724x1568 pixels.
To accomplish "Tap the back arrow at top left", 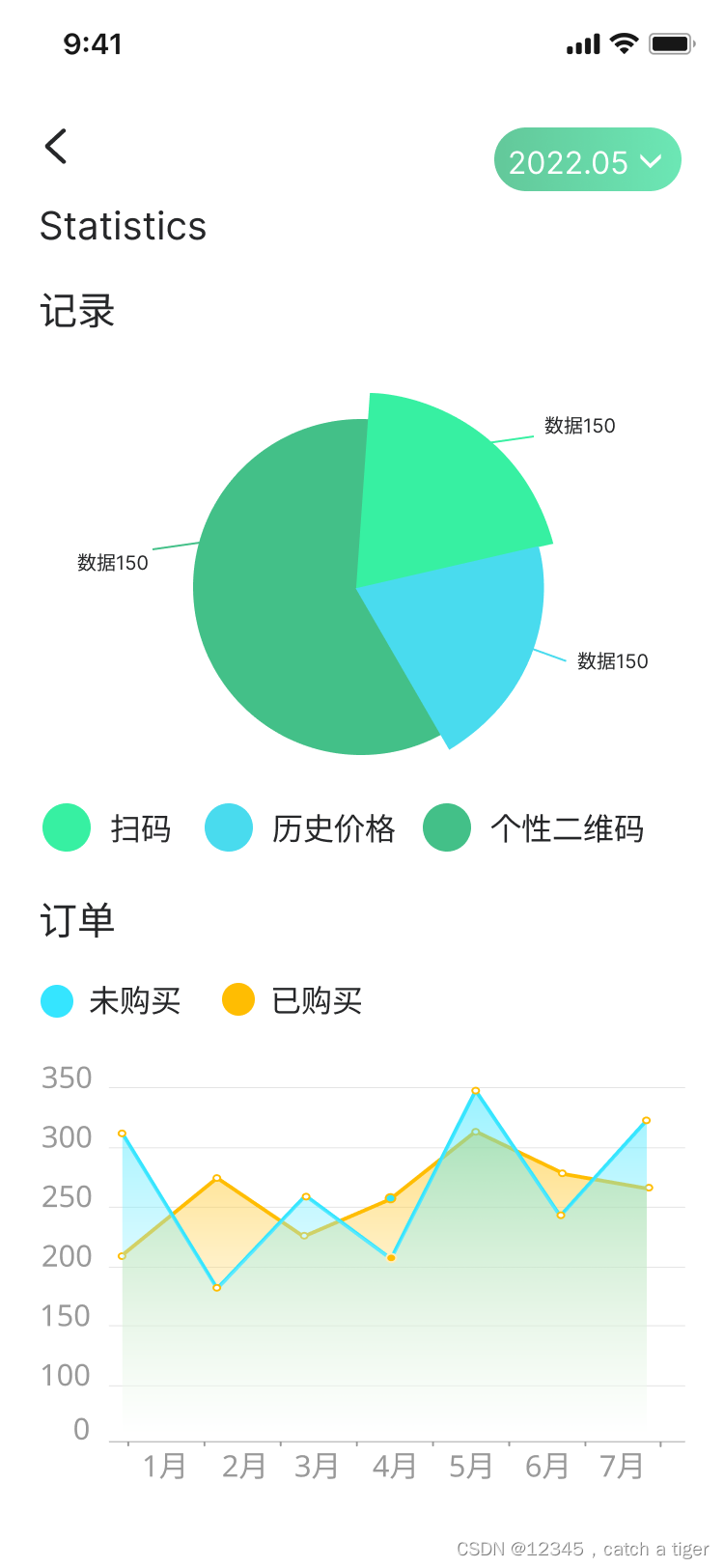I will click(x=55, y=146).
